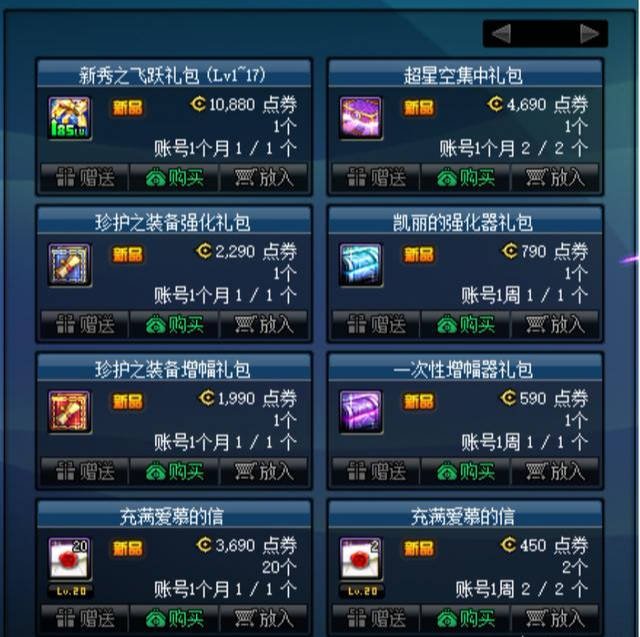
Task: Gift the 凯丽的强化器礼包 pack
Action: (x=377, y=325)
